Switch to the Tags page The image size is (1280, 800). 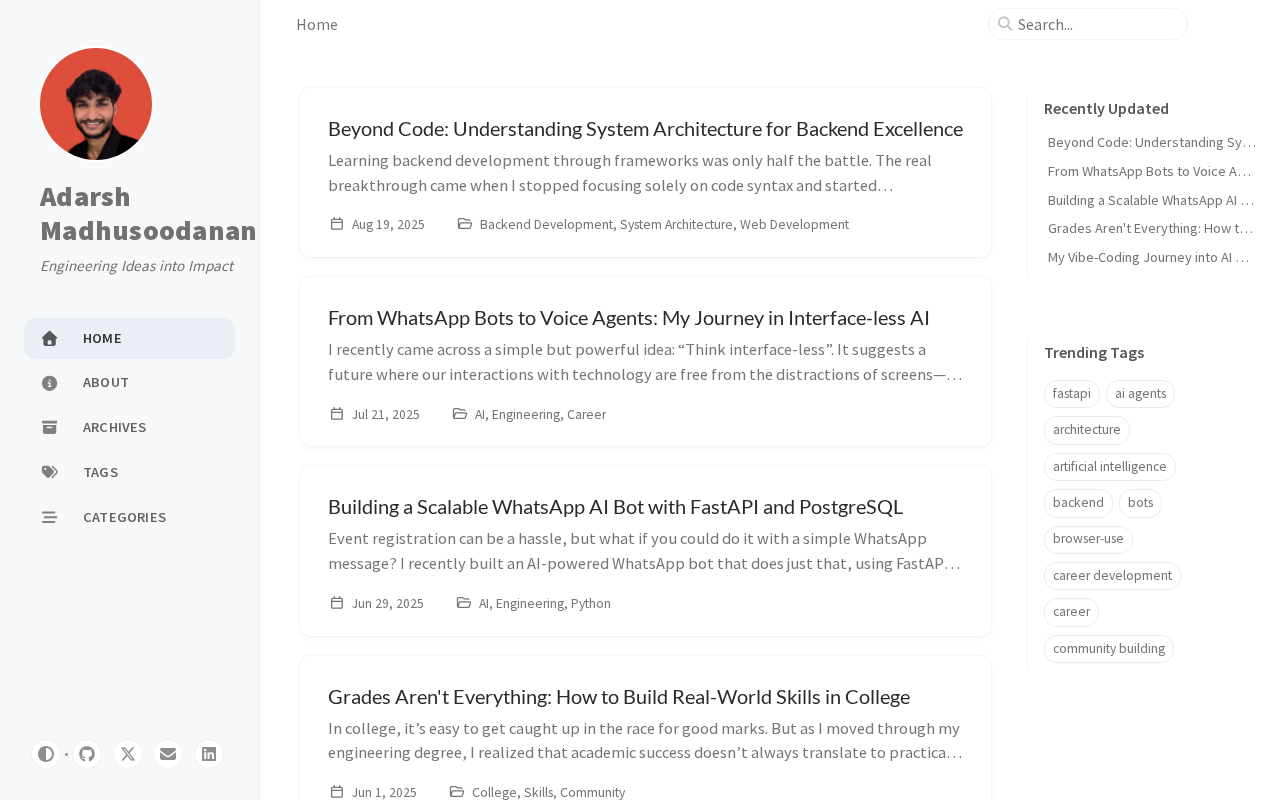pos(100,472)
